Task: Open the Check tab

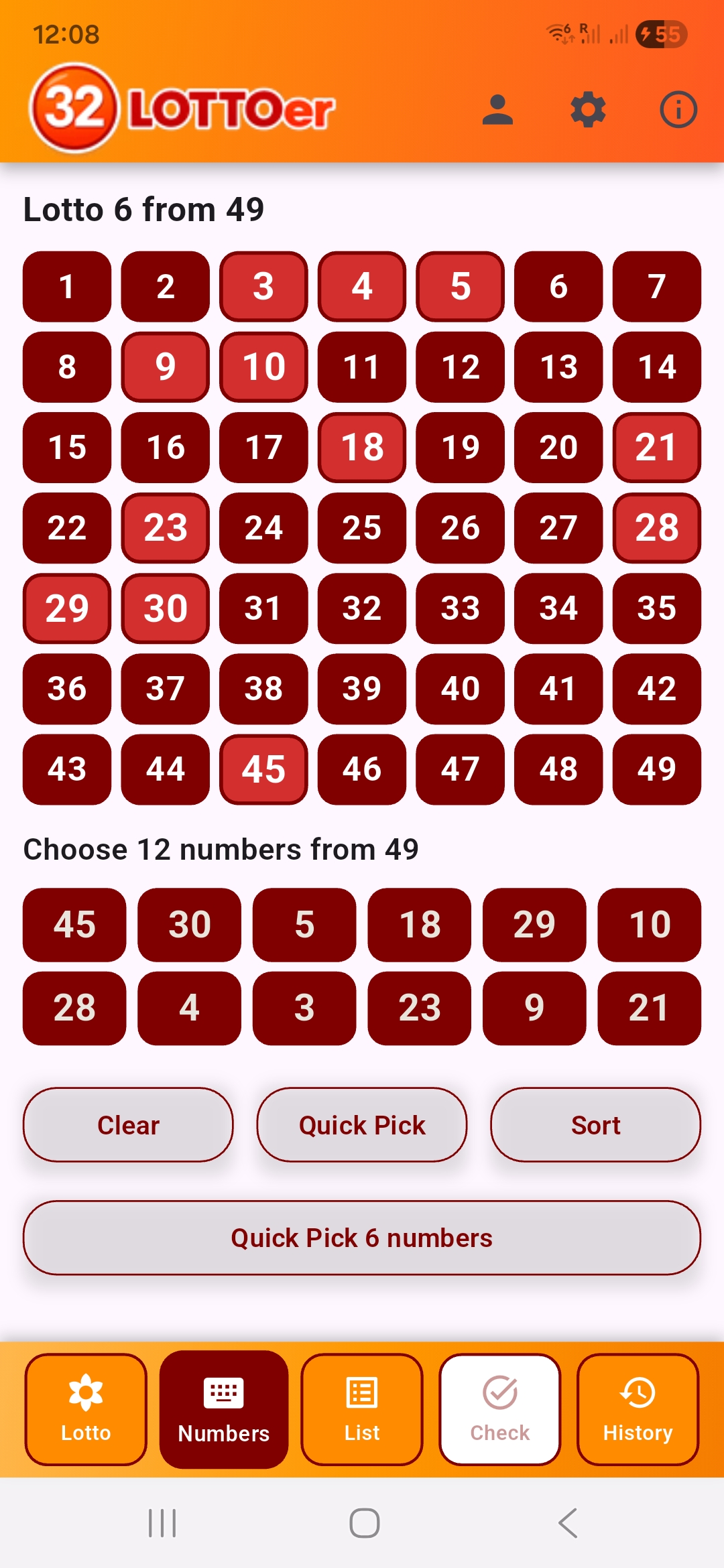Action: tap(500, 1409)
